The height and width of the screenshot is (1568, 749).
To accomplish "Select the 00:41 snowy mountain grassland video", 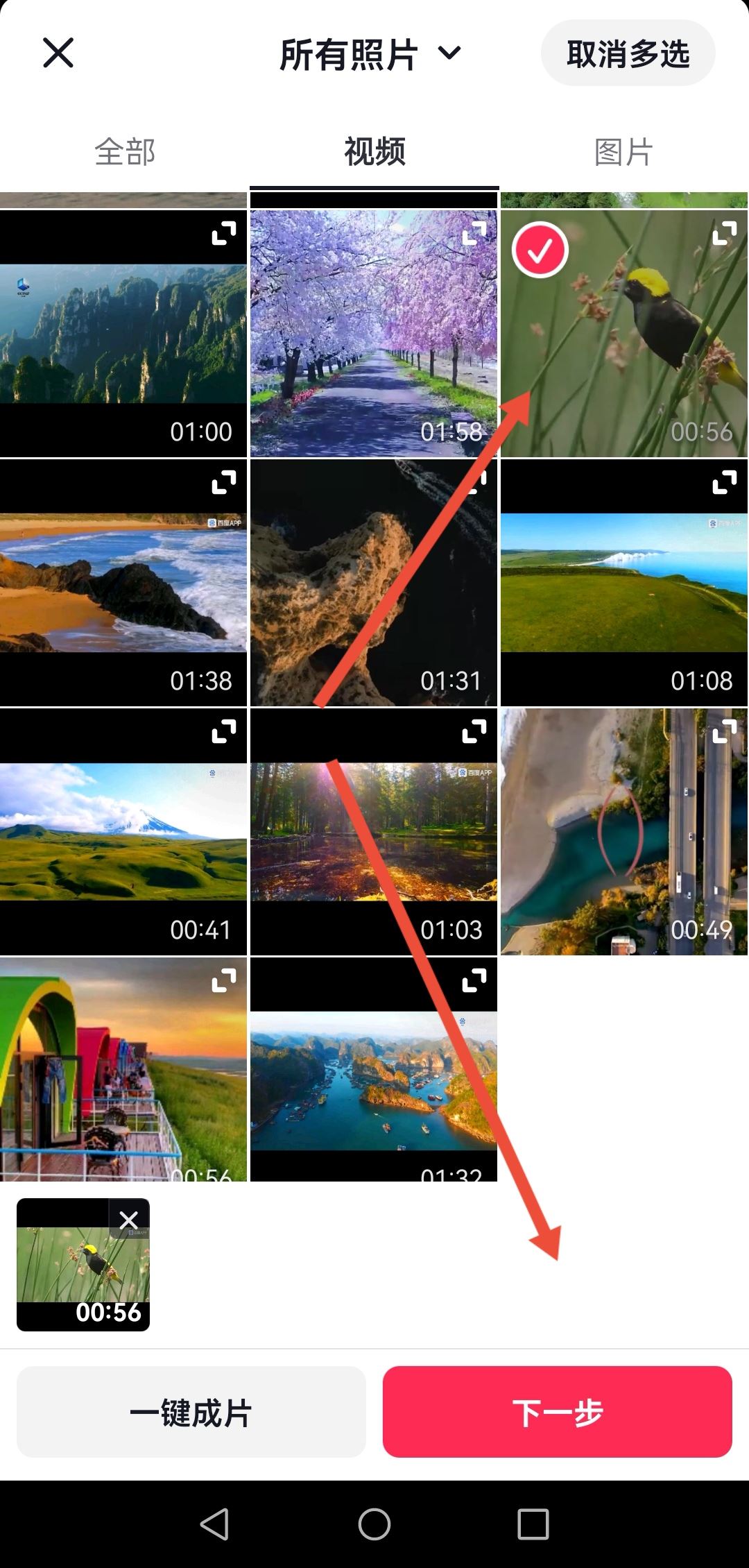I will pyautogui.click(x=123, y=831).
